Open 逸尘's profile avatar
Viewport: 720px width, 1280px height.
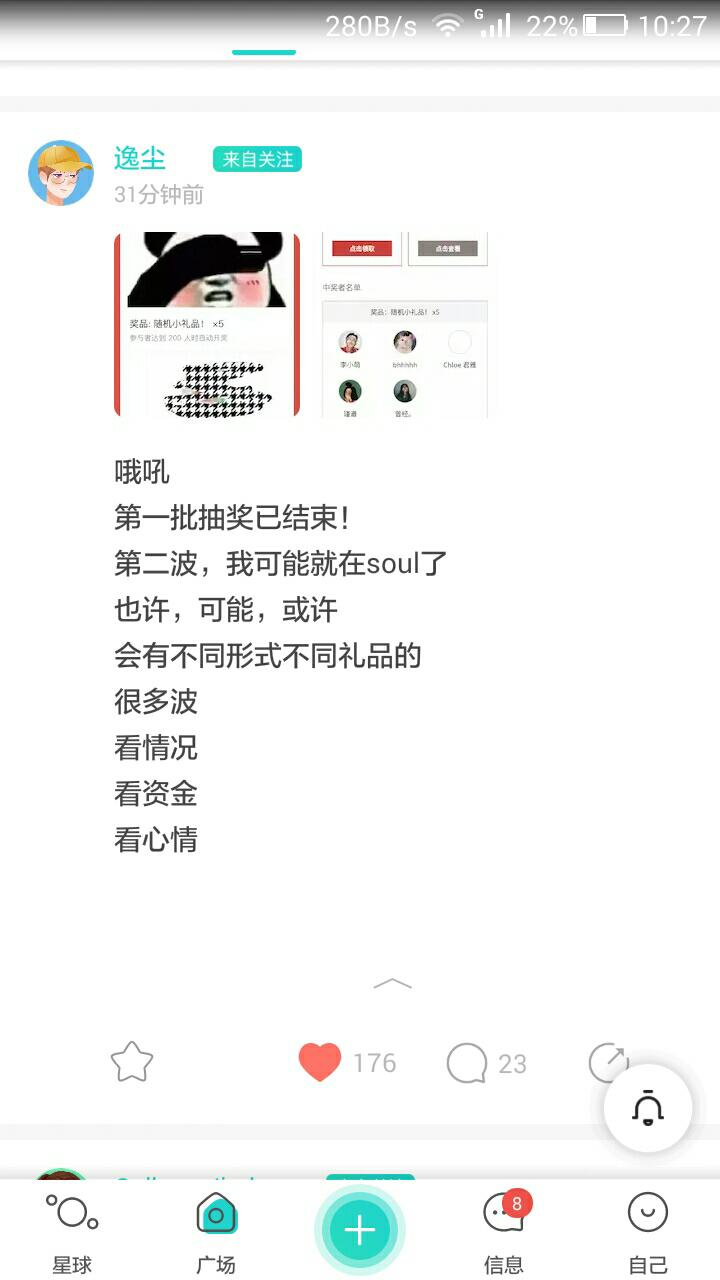pos(61,173)
